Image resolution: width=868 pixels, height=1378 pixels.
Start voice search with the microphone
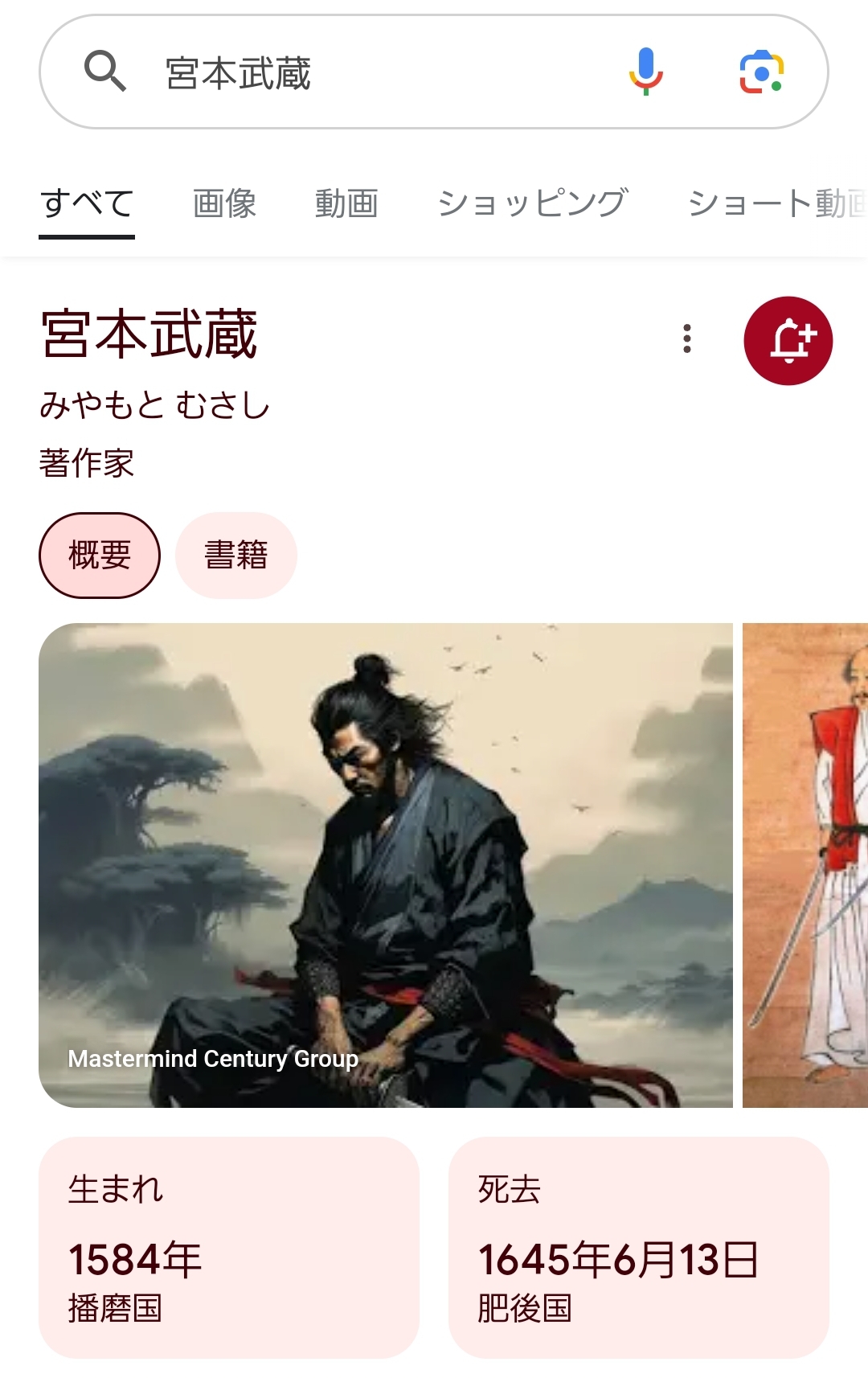coord(645,72)
